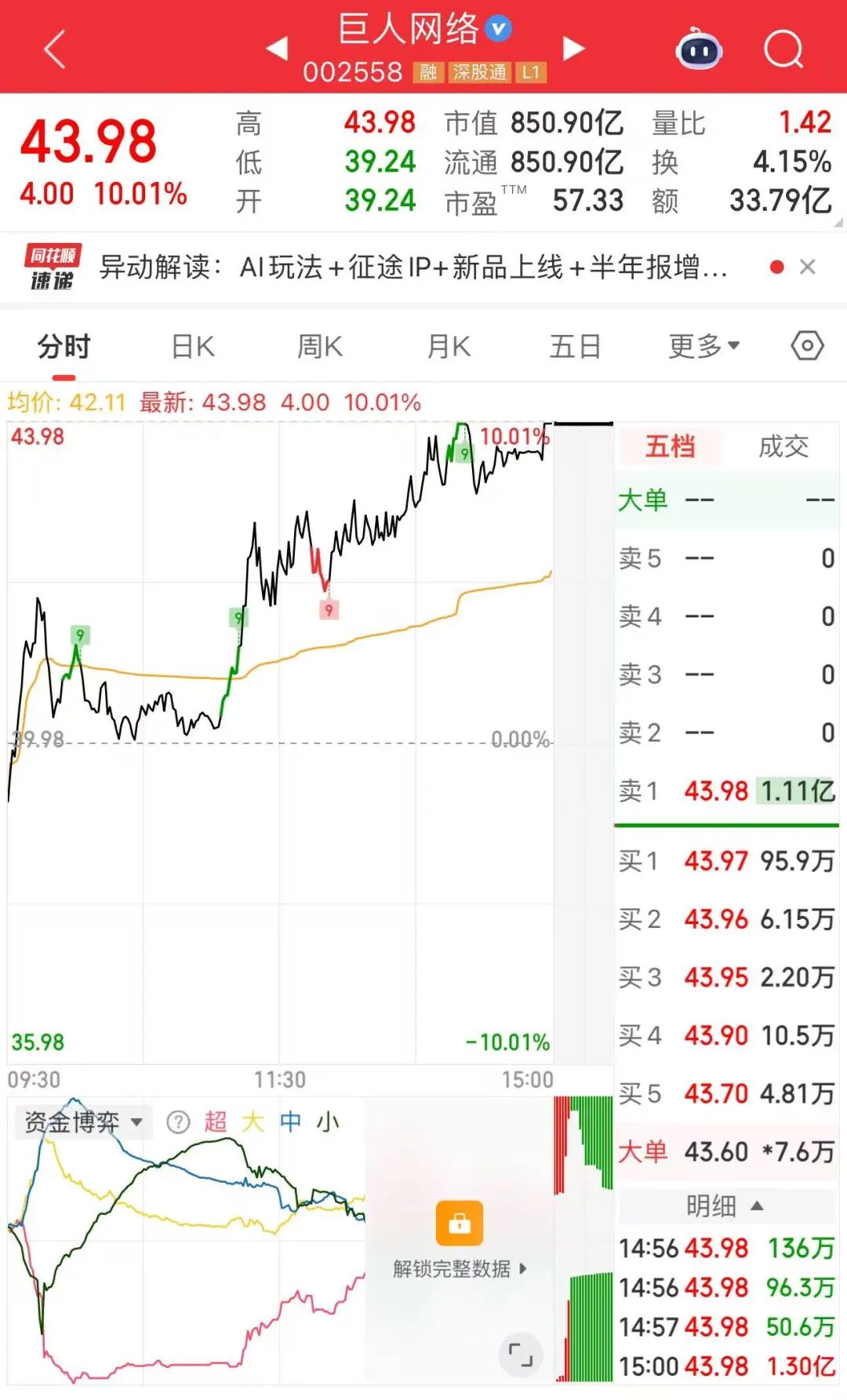Viewport: 847px width, 1400px height.
Task: Select the 五档 order book tab
Action: click(x=671, y=446)
